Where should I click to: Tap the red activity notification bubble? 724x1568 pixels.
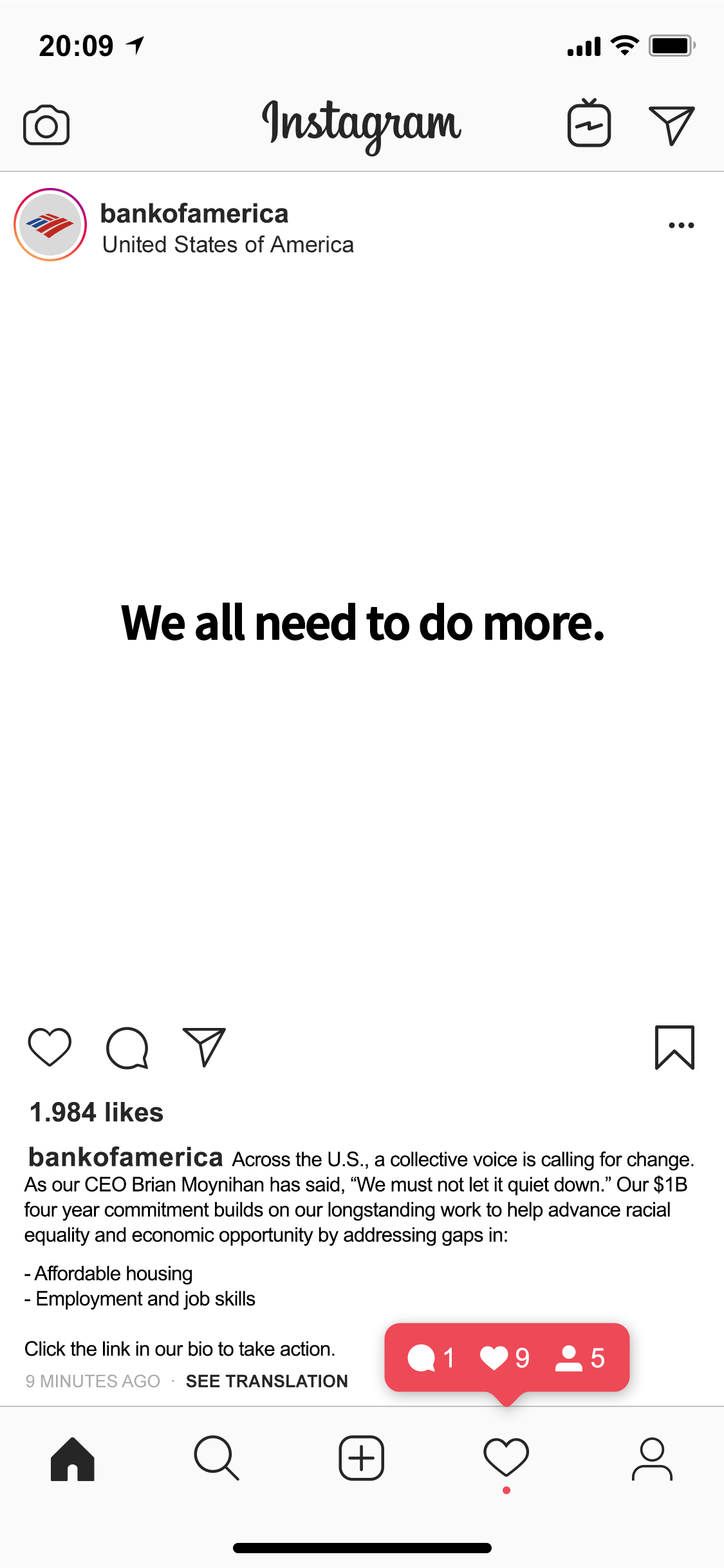[x=506, y=1358]
